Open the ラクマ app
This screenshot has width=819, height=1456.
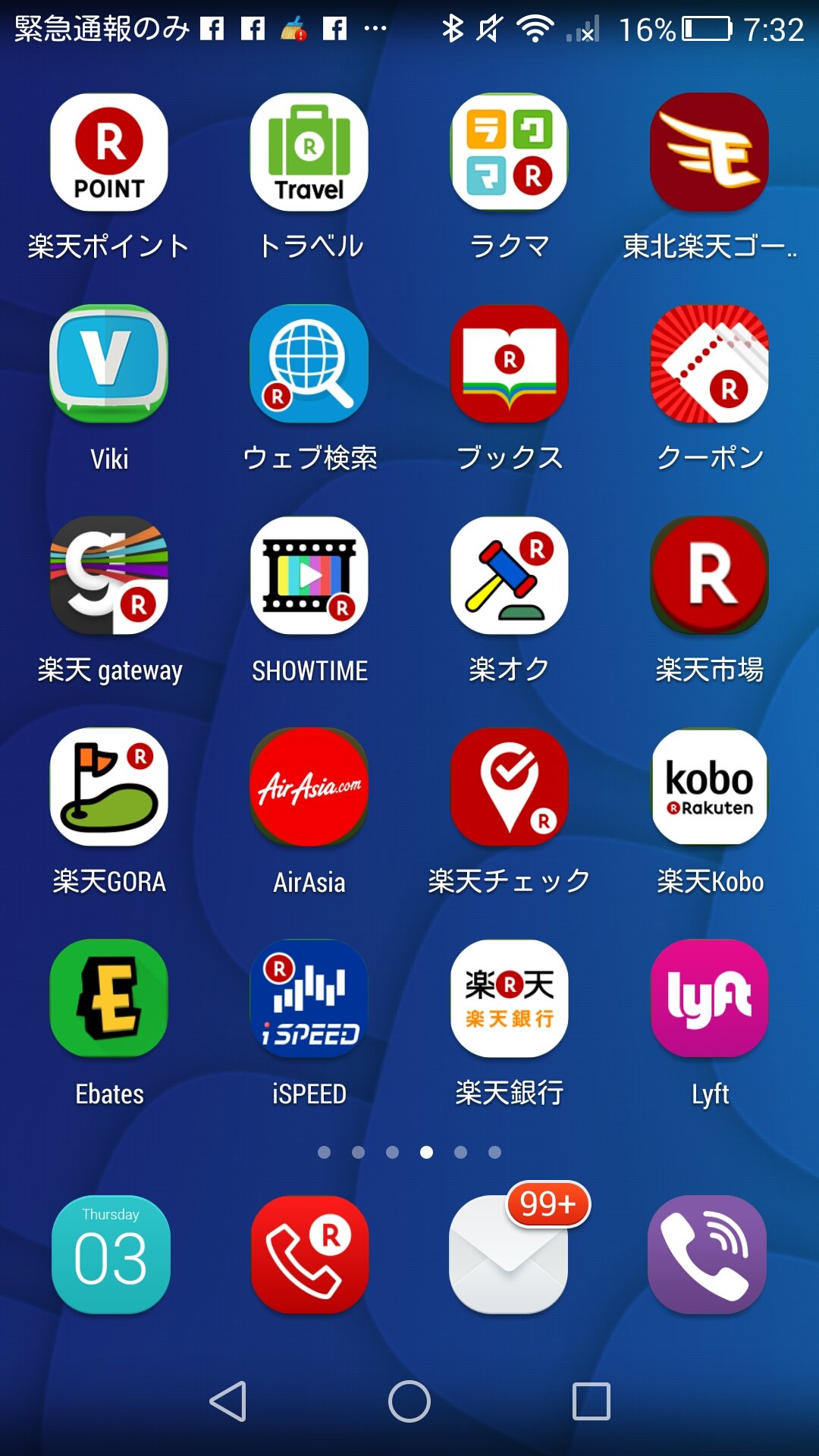510,152
